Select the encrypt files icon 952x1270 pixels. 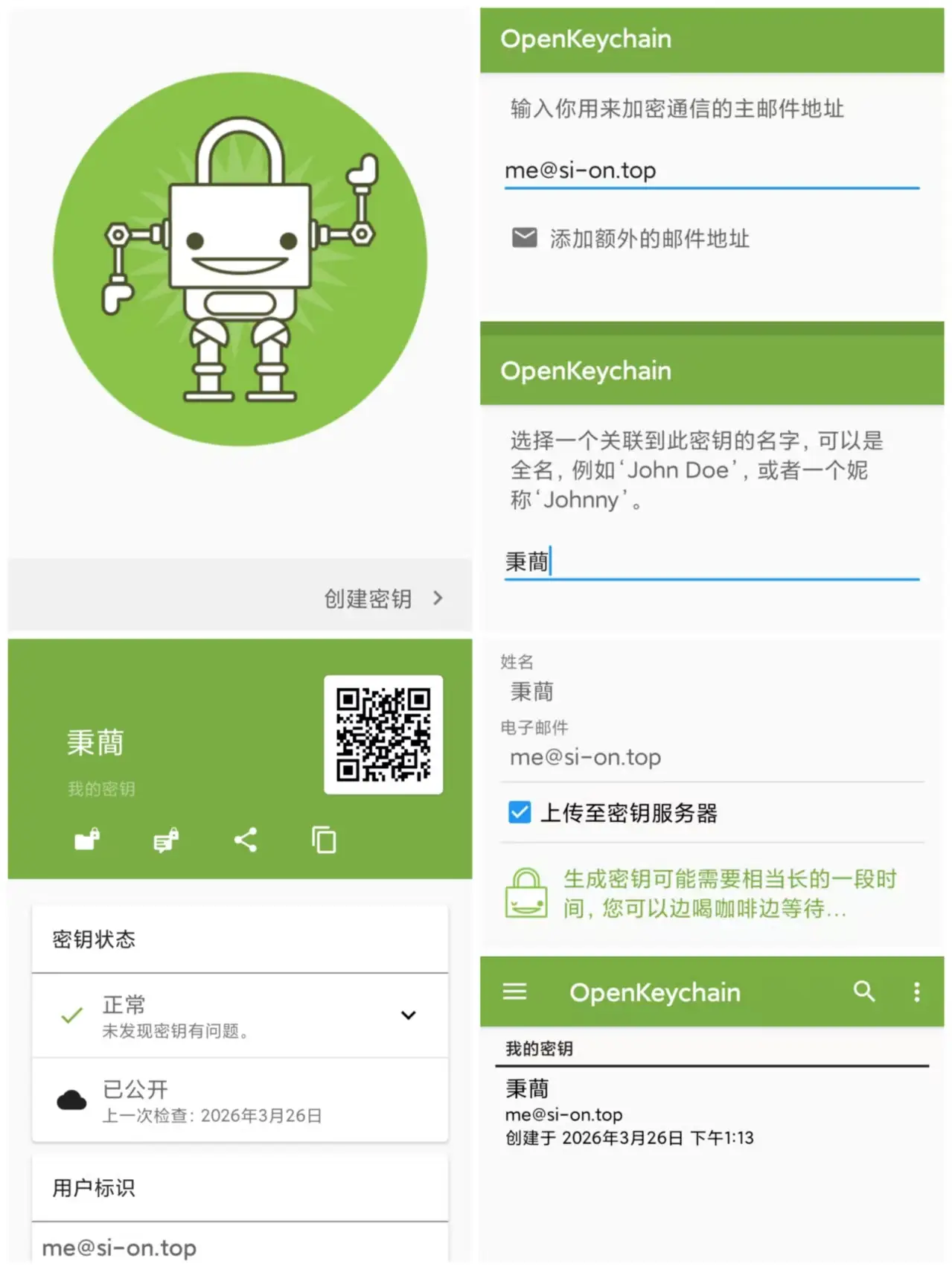(86, 840)
